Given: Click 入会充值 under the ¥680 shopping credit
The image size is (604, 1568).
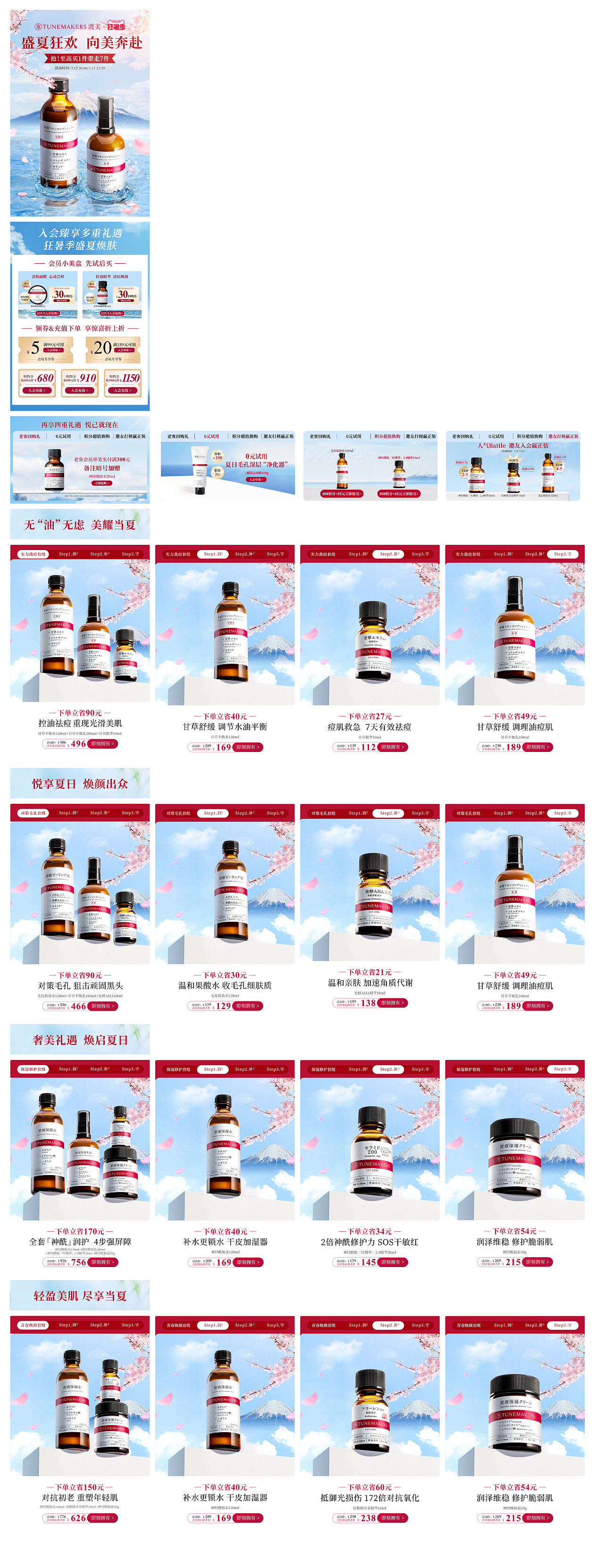Looking at the screenshot, I should click(37, 390).
